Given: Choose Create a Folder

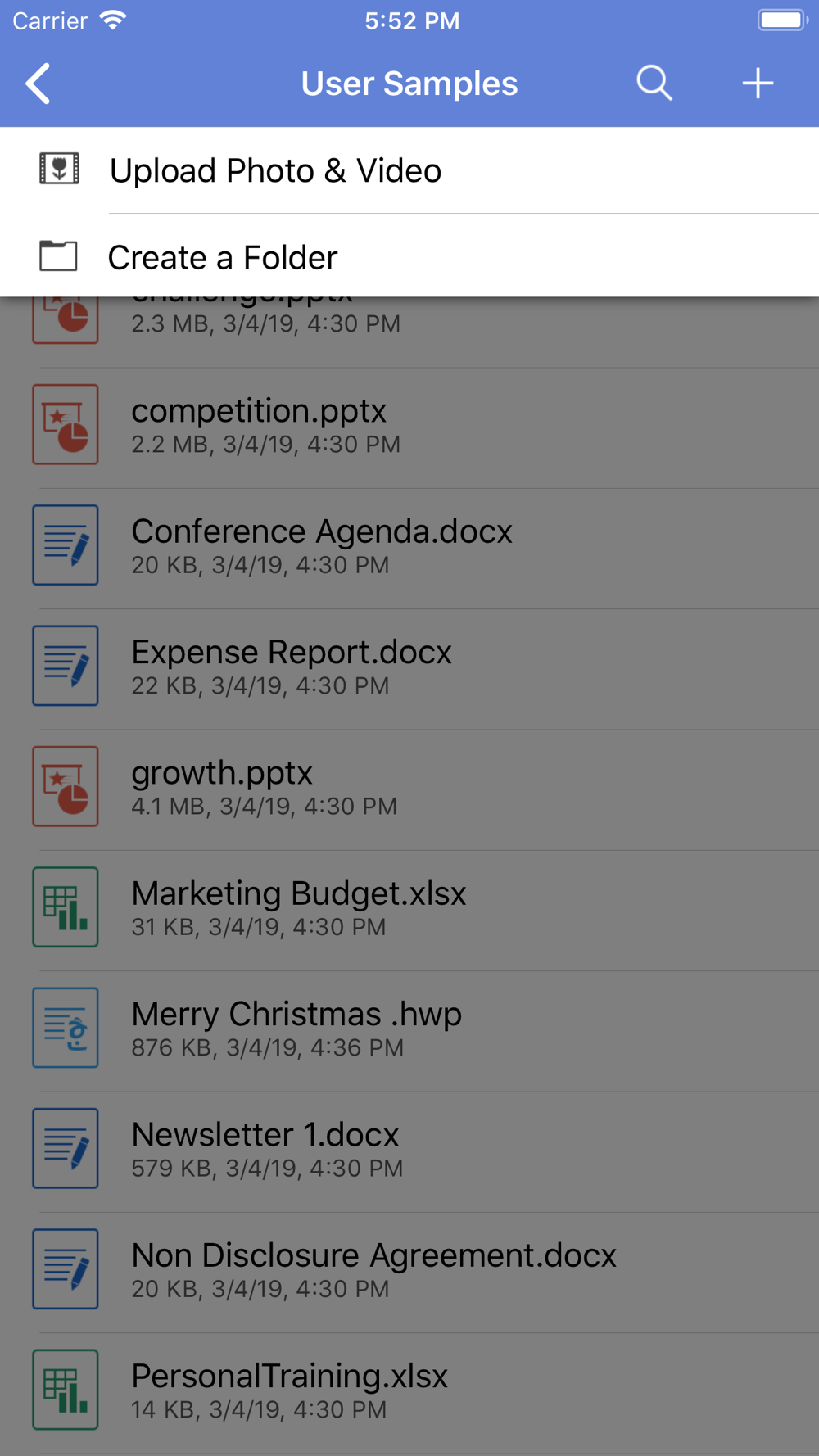Looking at the screenshot, I should 409,256.
